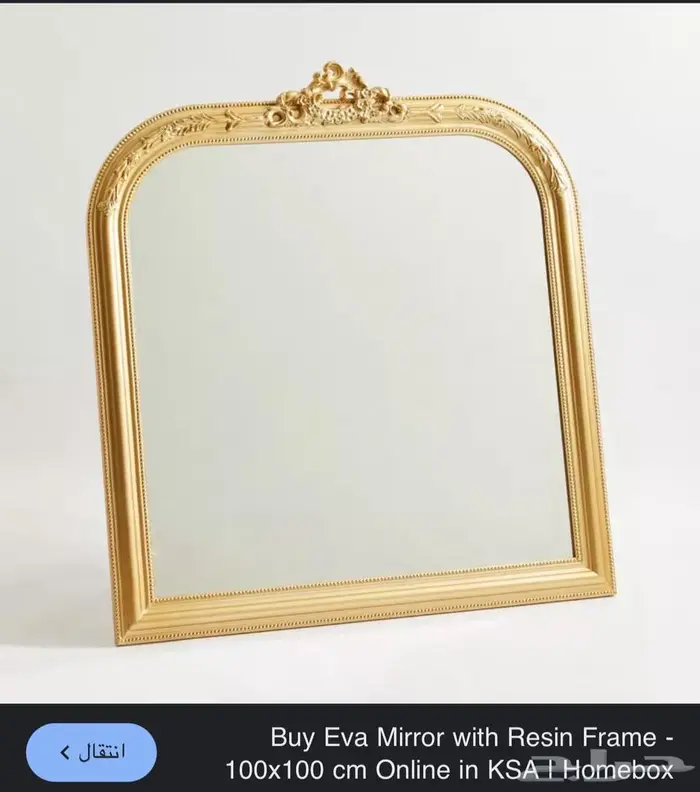
Task: Tap the انتقال visit button
Action: (92, 749)
